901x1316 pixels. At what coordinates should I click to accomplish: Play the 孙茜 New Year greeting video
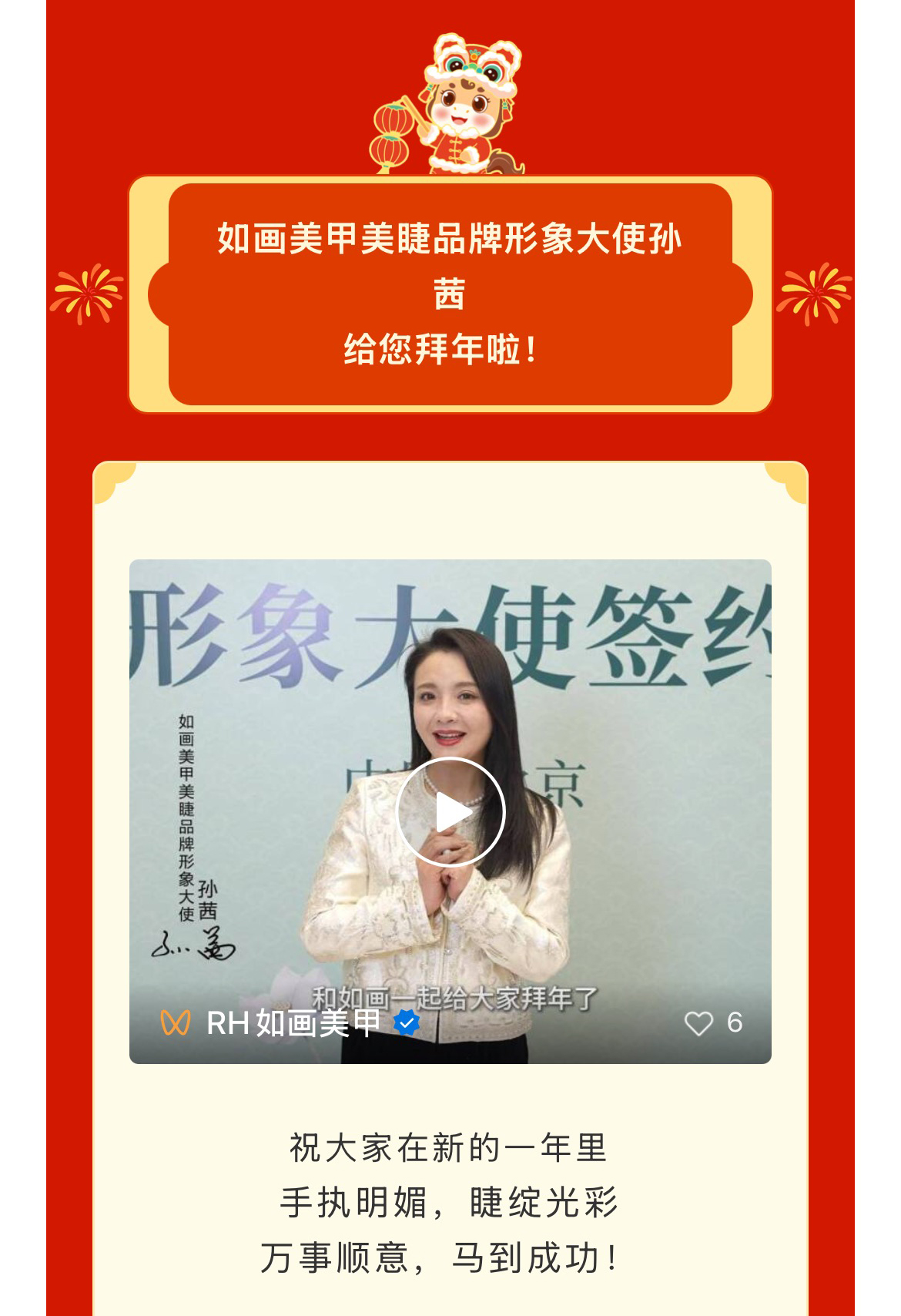tap(450, 812)
